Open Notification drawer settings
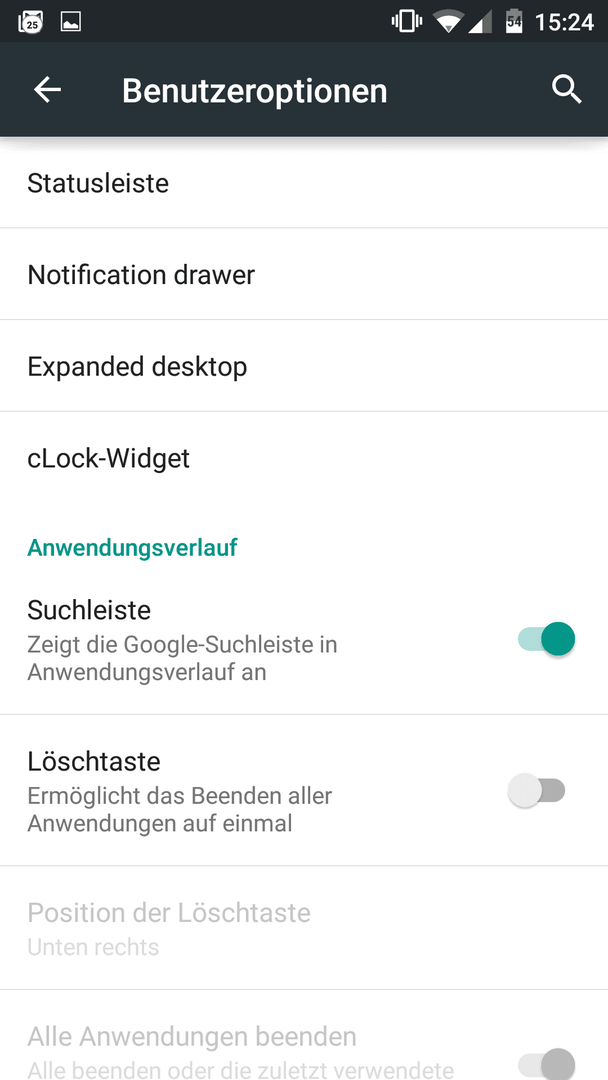Viewport: 608px width, 1080px height. (x=304, y=274)
